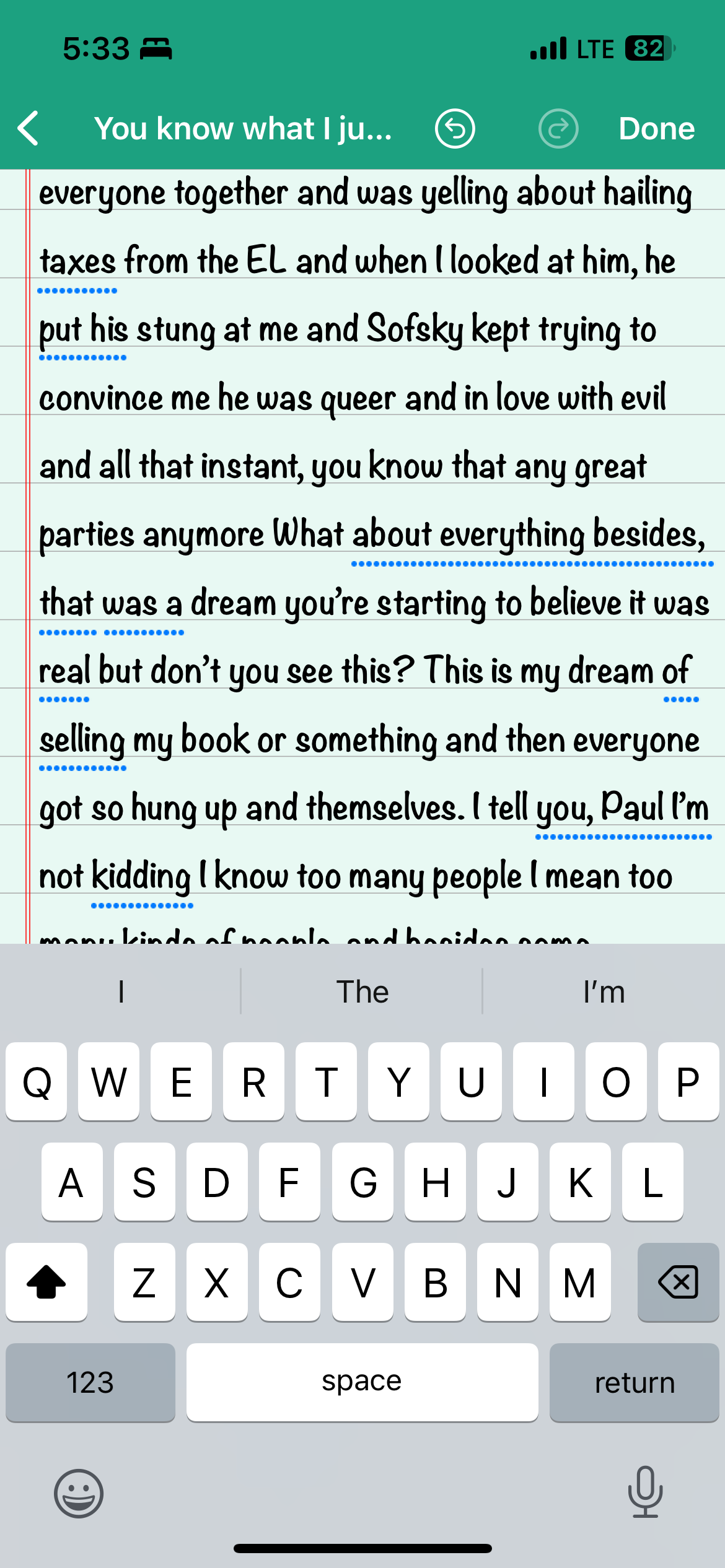The height and width of the screenshot is (1568, 725).
Task: Redo the last undone edit
Action: (558, 129)
